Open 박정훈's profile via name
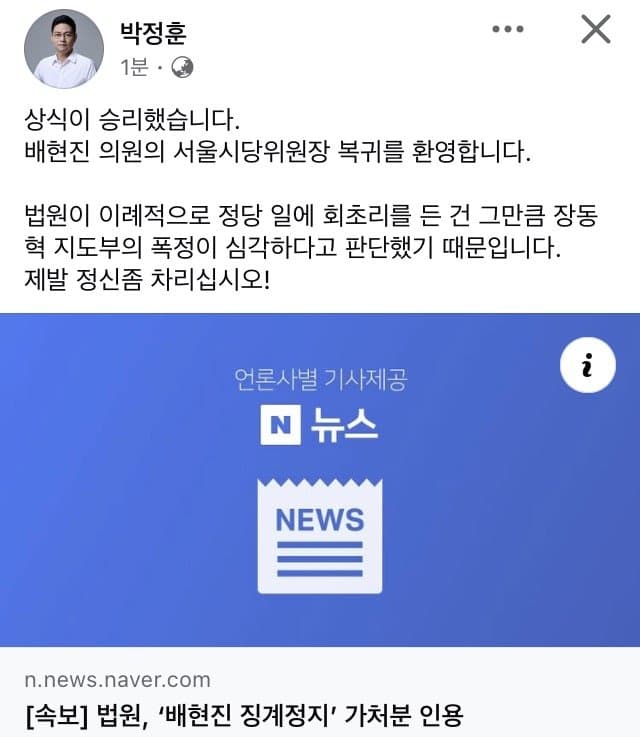The image size is (640, 737). coord(153,32)
